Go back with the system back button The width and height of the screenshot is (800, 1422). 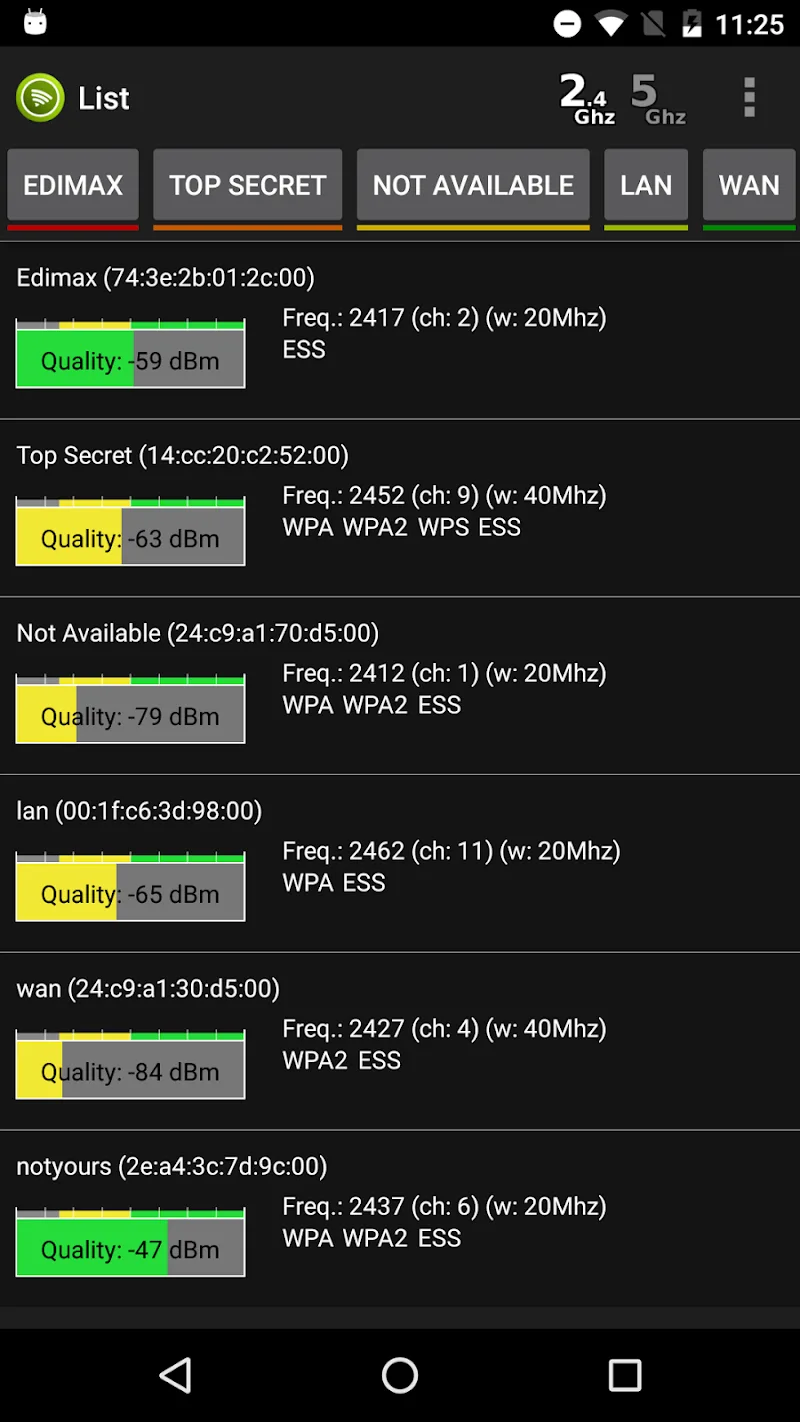[176, 1376]
